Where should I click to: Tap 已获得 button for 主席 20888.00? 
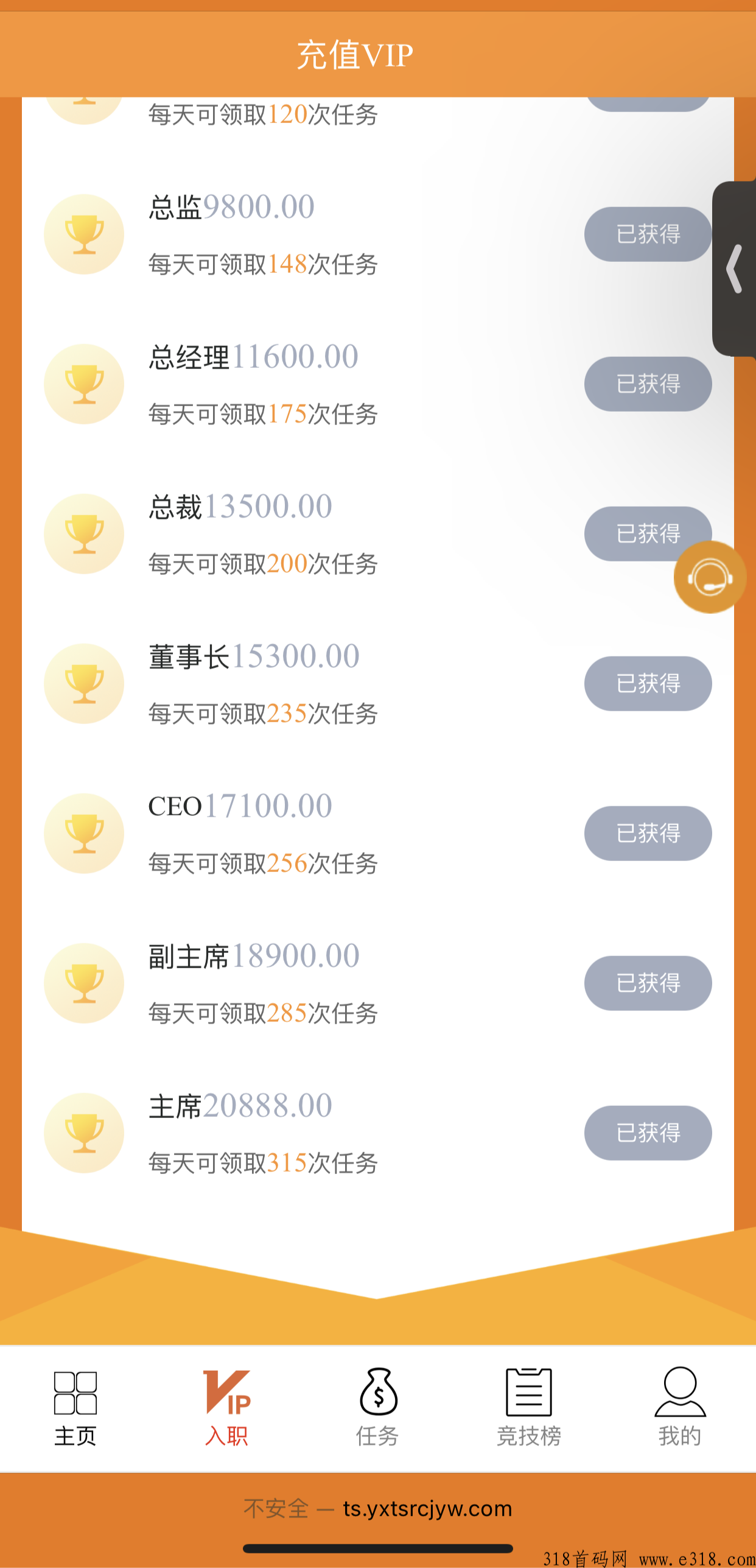(x=648, y=1133)
